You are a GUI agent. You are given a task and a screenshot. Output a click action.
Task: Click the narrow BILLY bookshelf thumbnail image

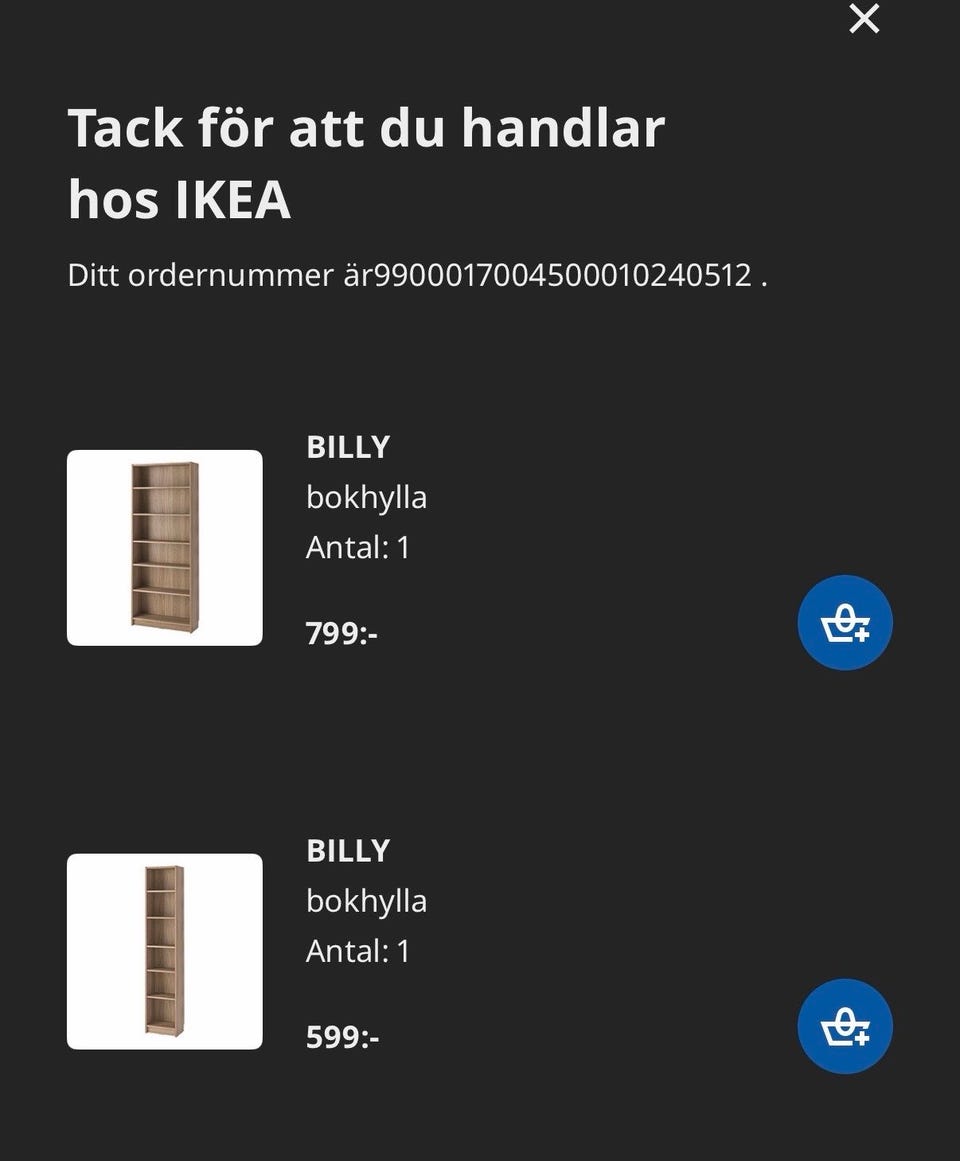click(x=165, y=950)
